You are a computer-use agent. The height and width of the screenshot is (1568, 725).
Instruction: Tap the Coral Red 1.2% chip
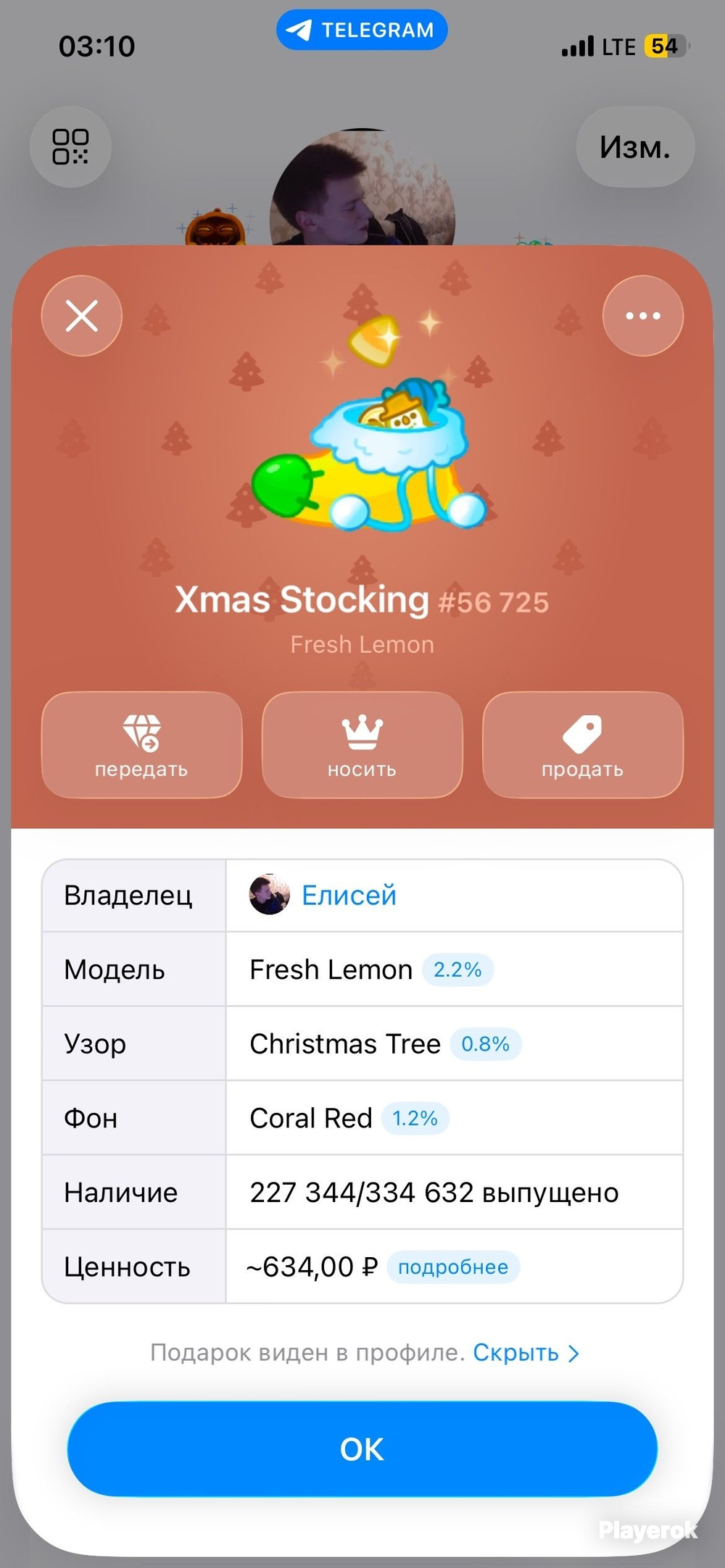415,1118
